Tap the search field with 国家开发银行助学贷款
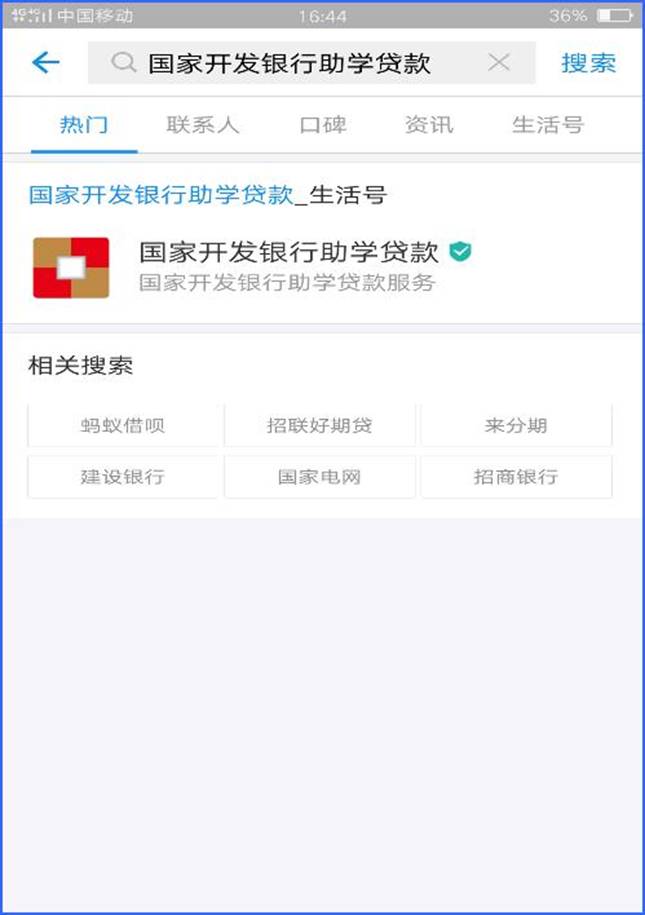Viewport: 645px width, 915px height. pos(290,63)
